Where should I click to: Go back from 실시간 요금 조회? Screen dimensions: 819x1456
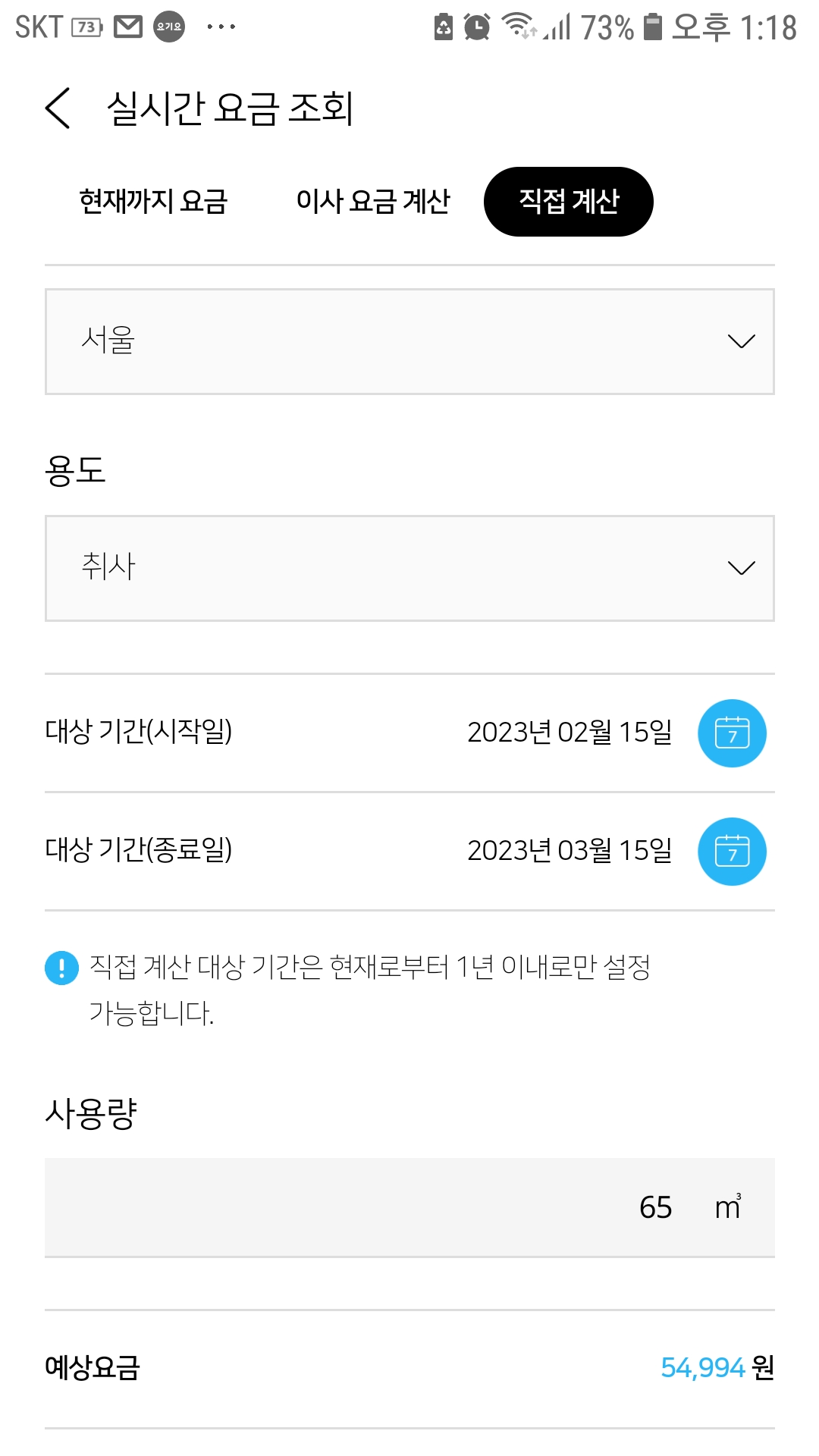pos(58,108)
